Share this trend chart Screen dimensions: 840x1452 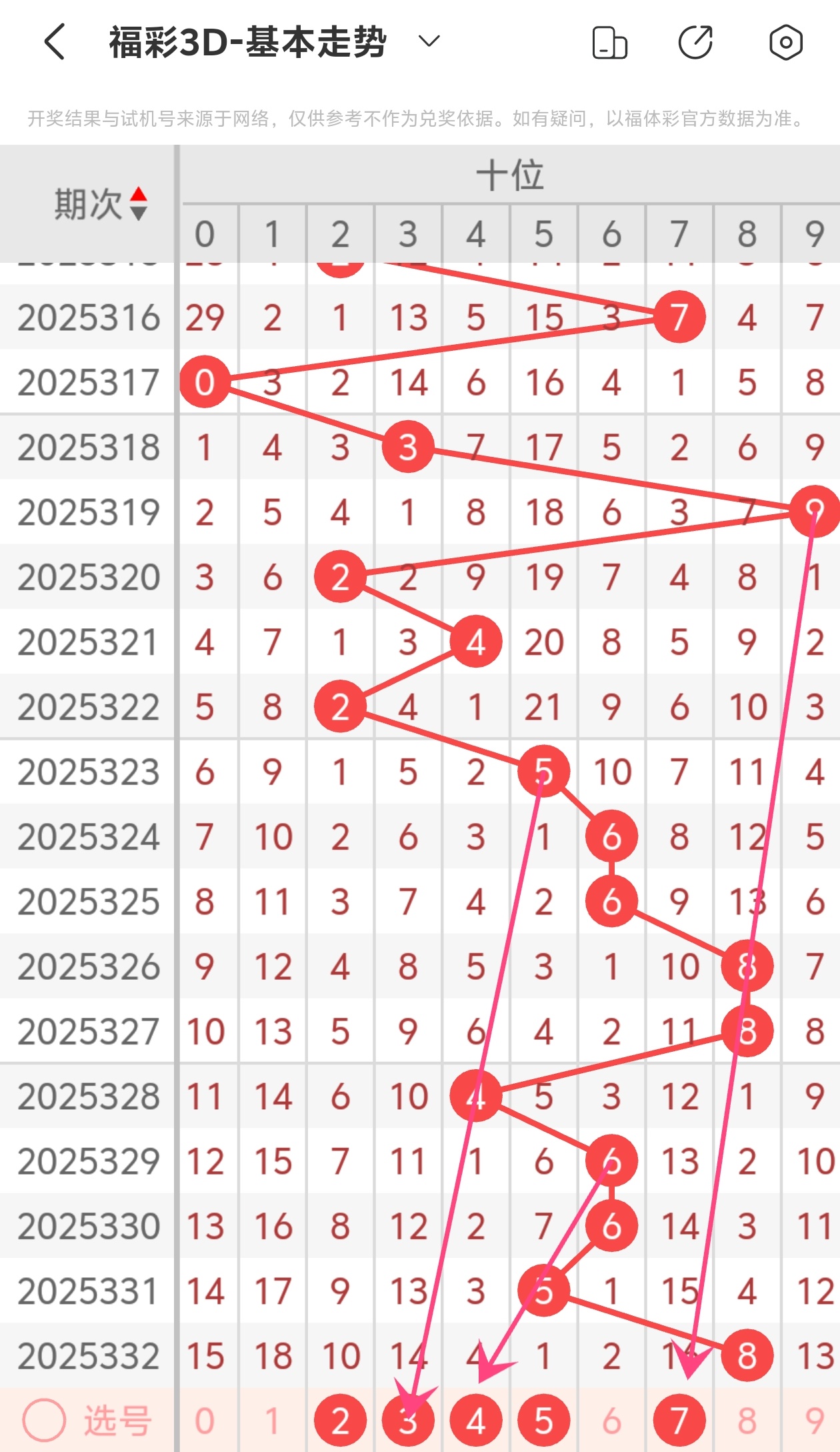(695, 43)
